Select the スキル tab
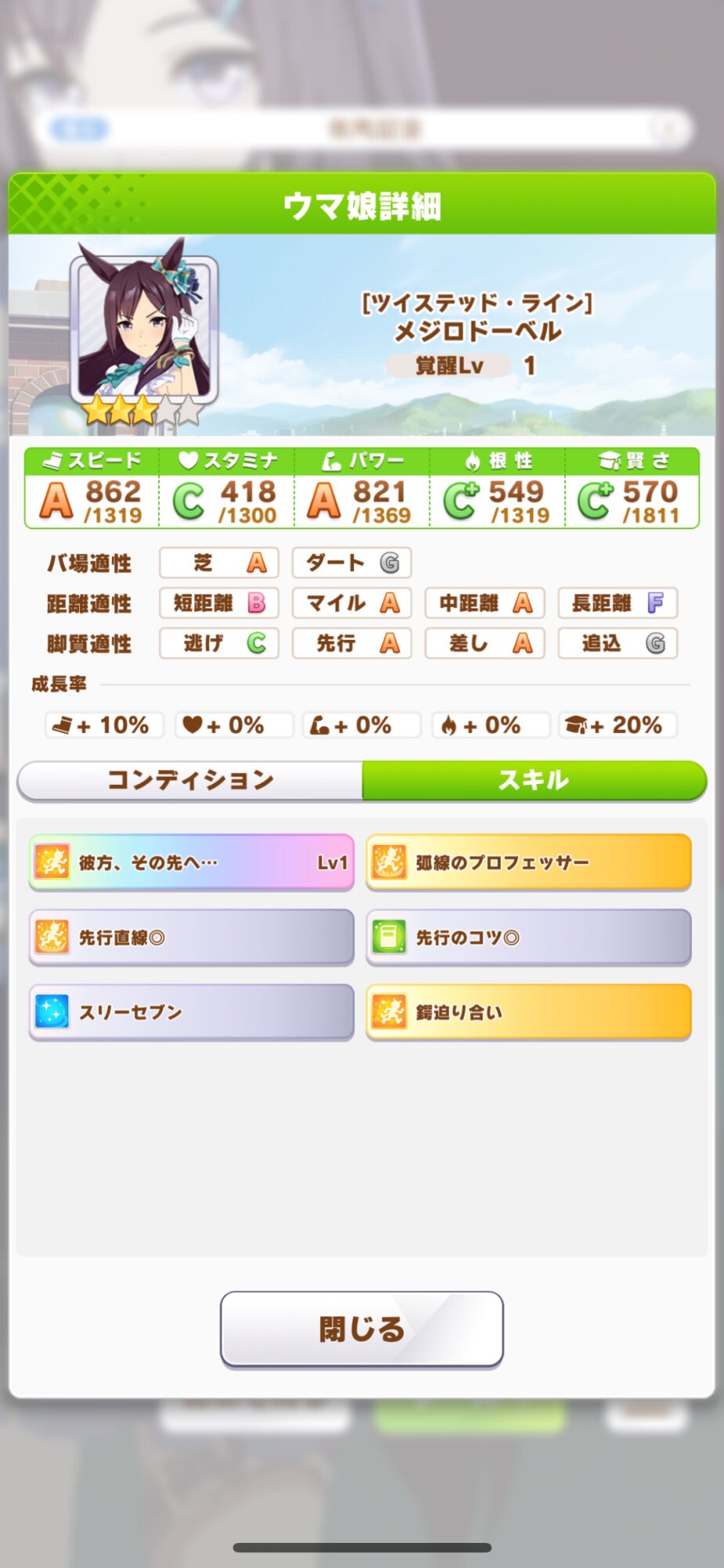Viewport: 724px width, 1568px height. (534, 780)
